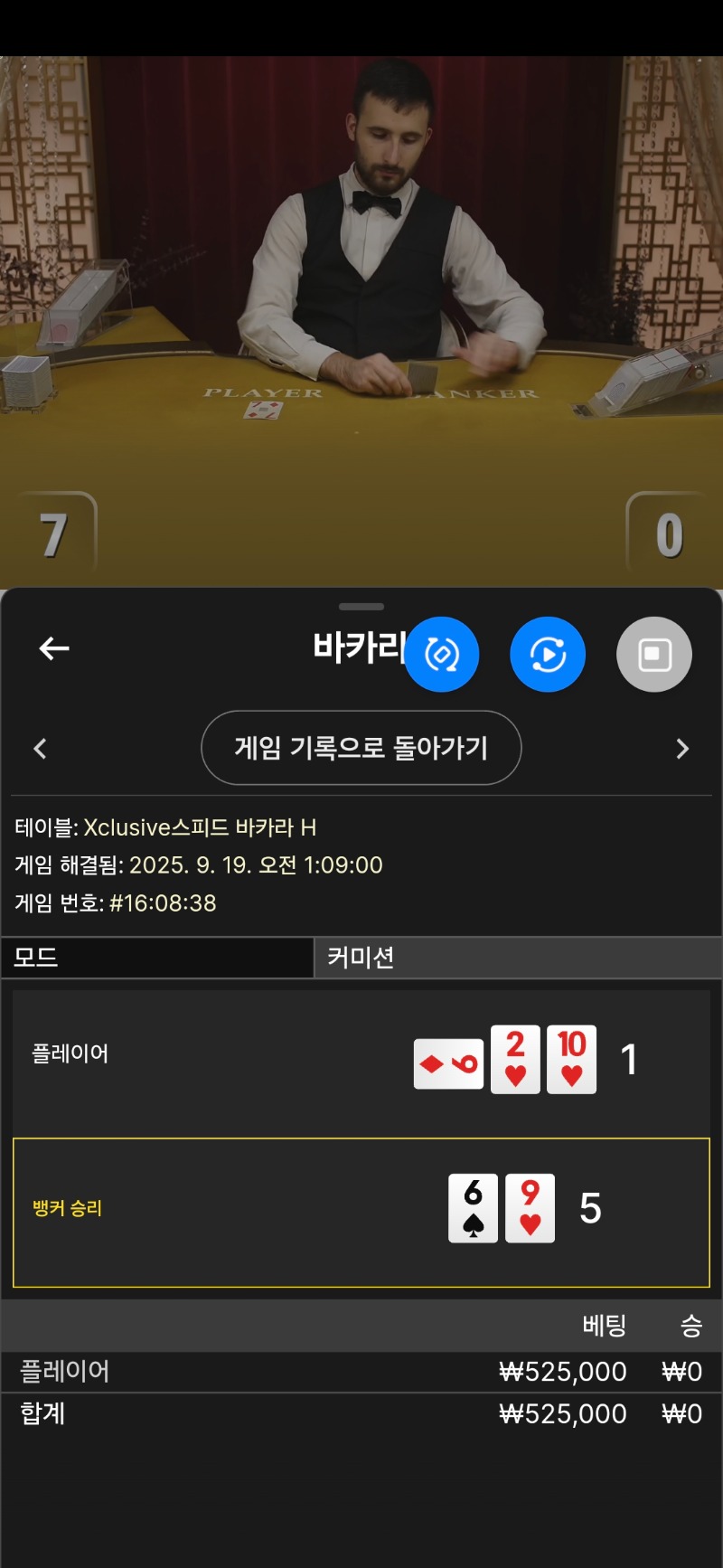Tap the blue replay recording button
The image size is (723, 1568).
click(548, 655)
